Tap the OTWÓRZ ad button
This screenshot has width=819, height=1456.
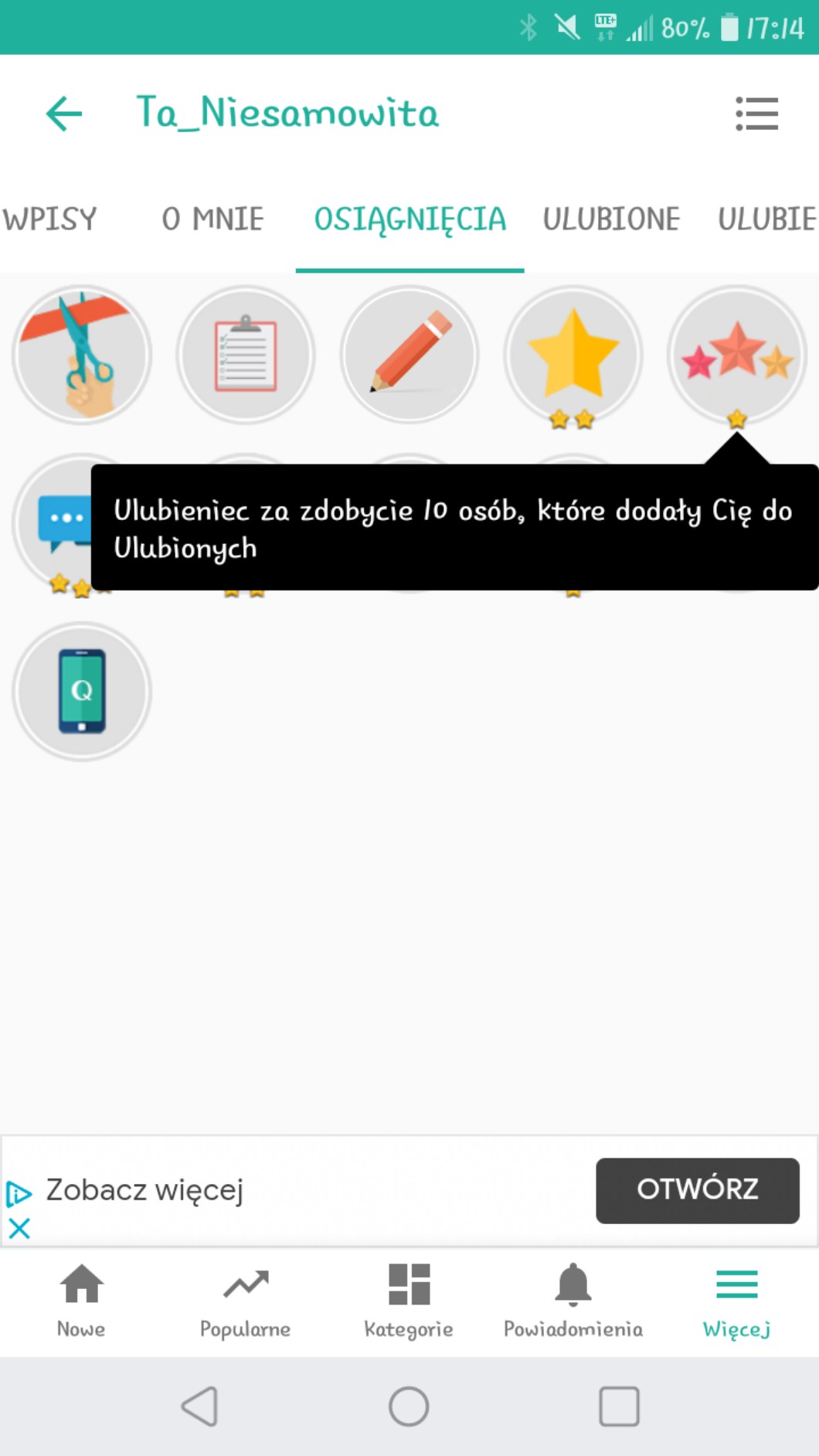(x=697, y=1190)
